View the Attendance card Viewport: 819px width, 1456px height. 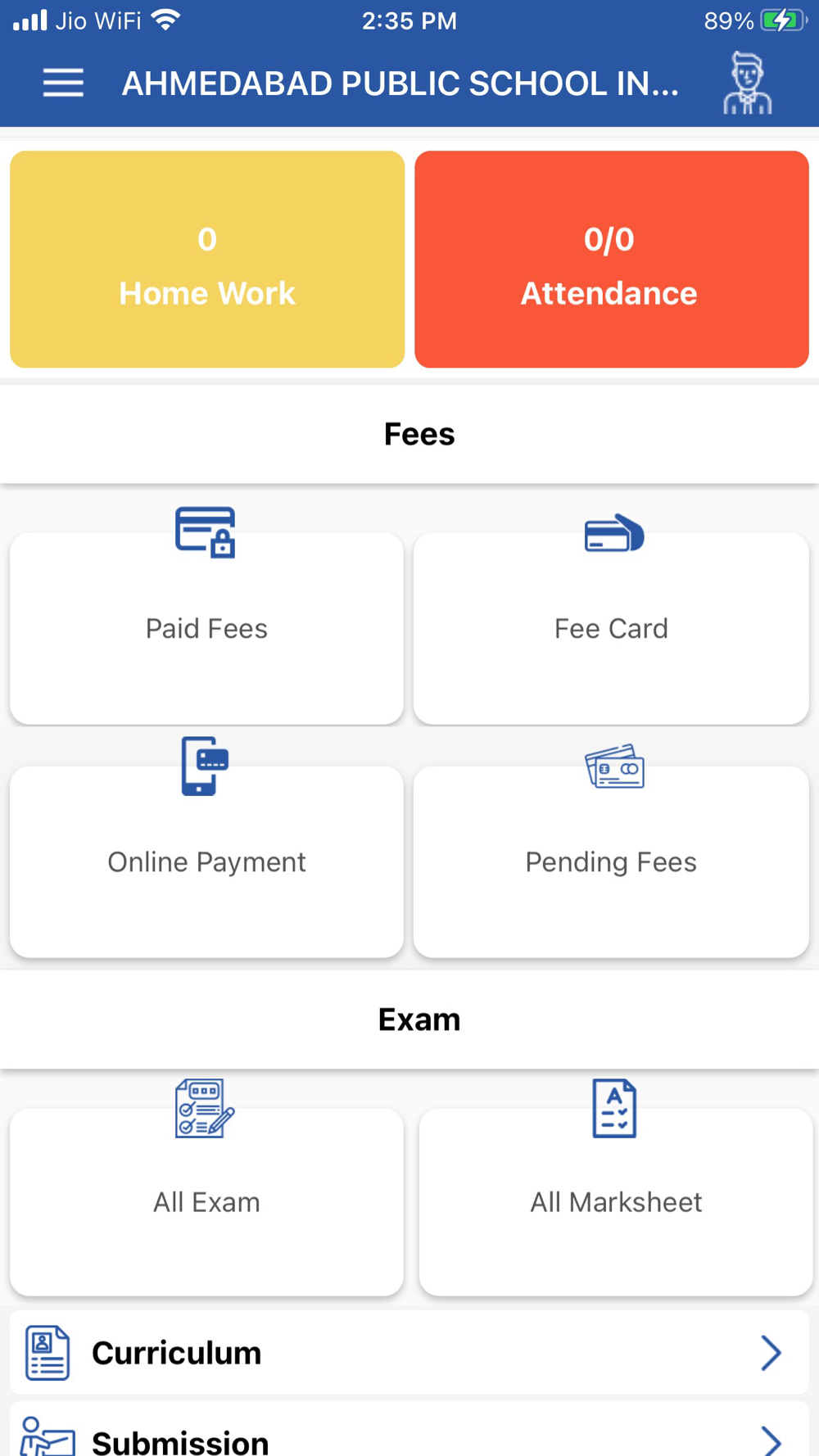611,260
